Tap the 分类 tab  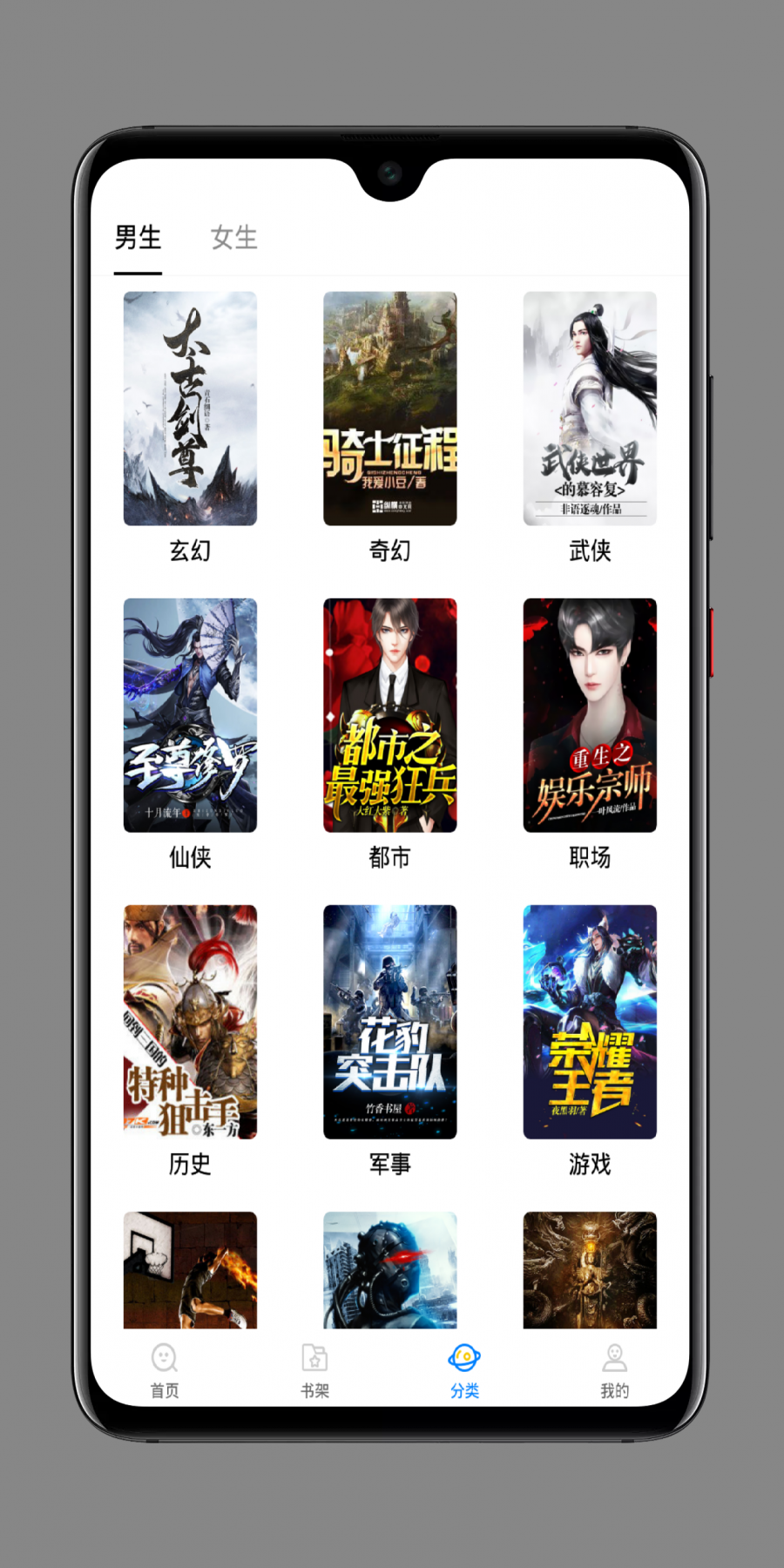(x=464, y=1369)
